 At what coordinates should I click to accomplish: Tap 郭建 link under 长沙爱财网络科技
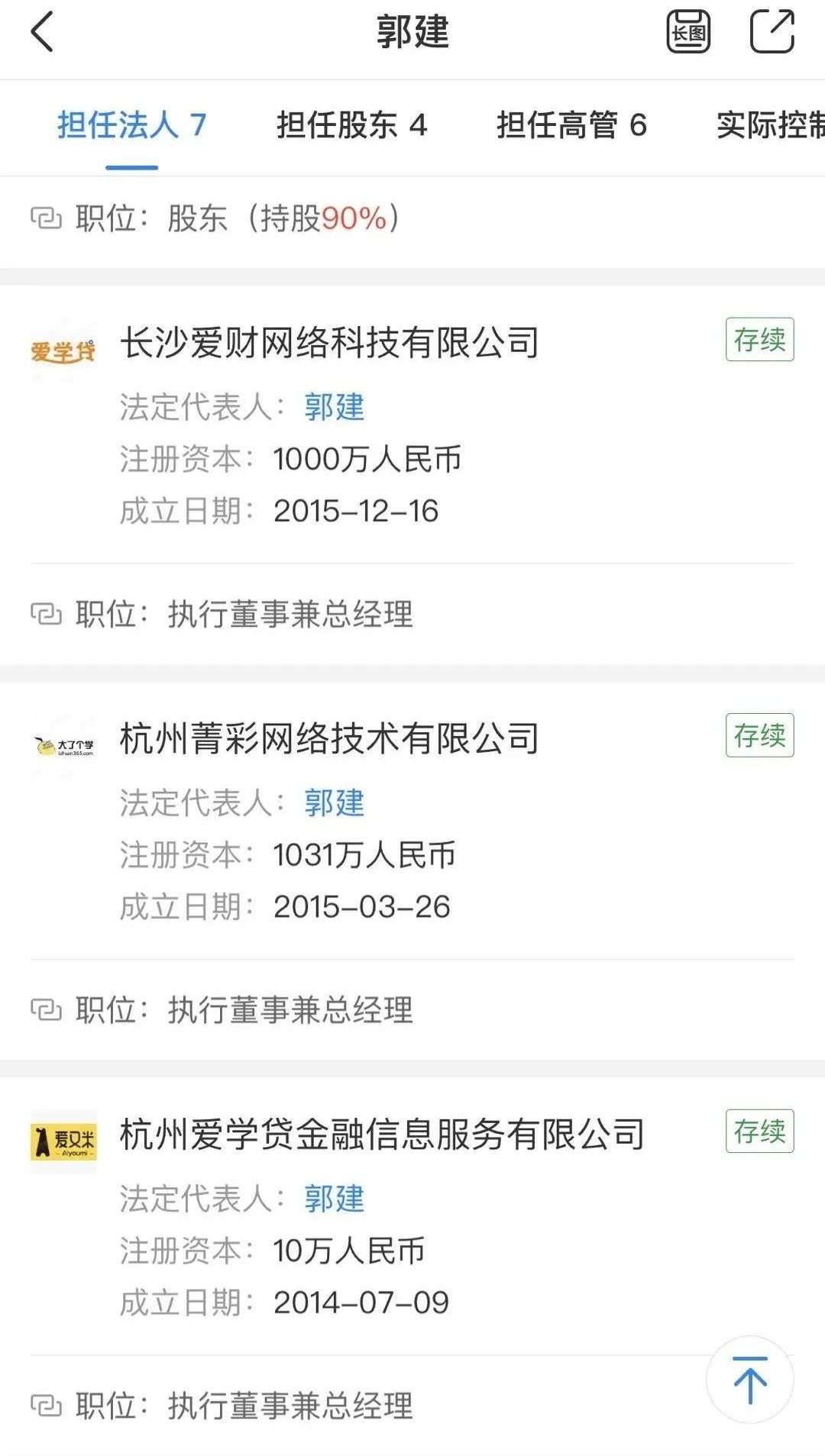[334, 407]
